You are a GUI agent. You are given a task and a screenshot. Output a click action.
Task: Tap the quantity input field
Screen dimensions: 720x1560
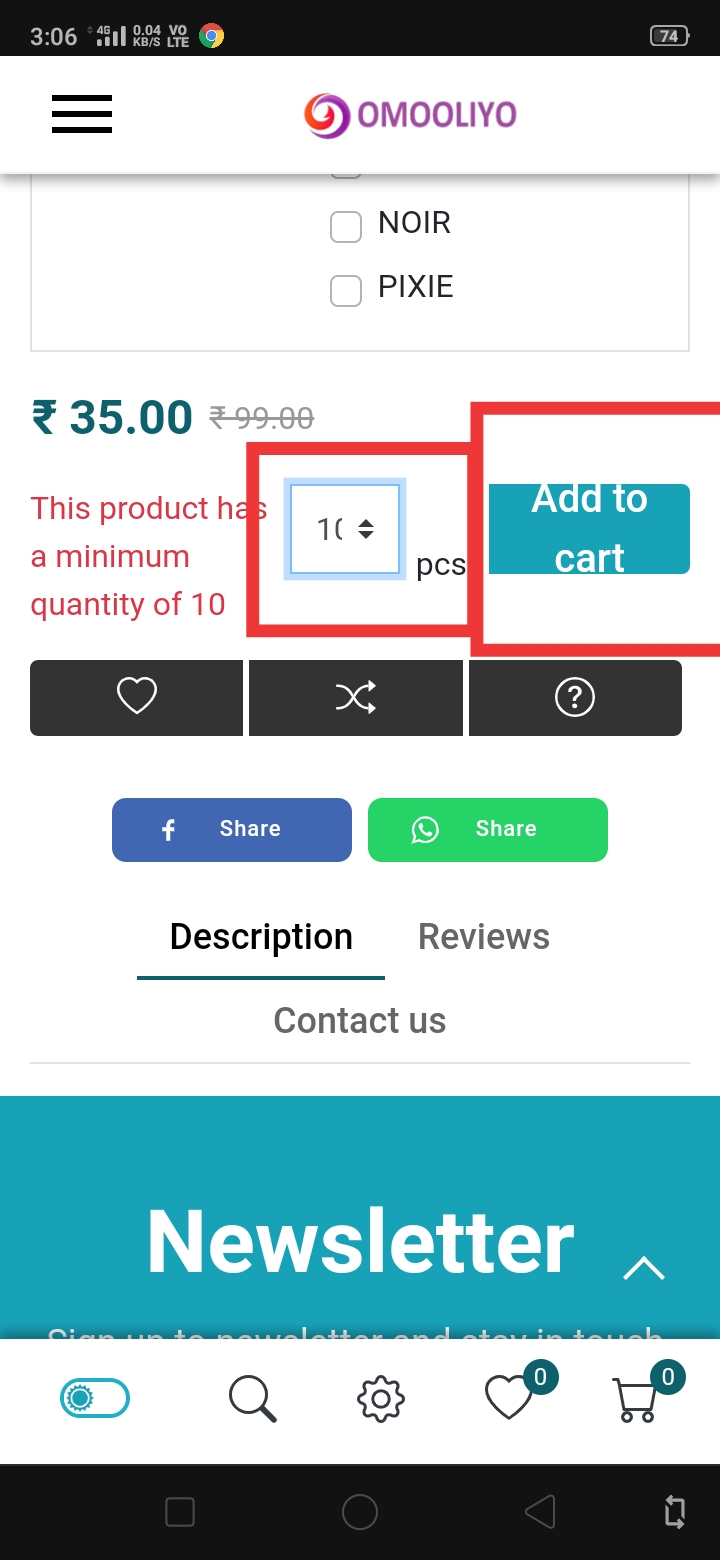point(344,529)
